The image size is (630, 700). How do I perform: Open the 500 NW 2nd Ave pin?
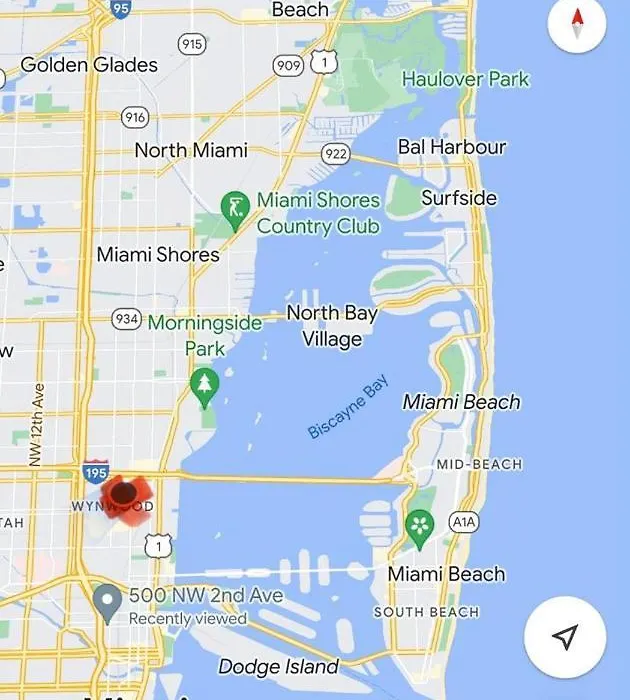point(107,602)
